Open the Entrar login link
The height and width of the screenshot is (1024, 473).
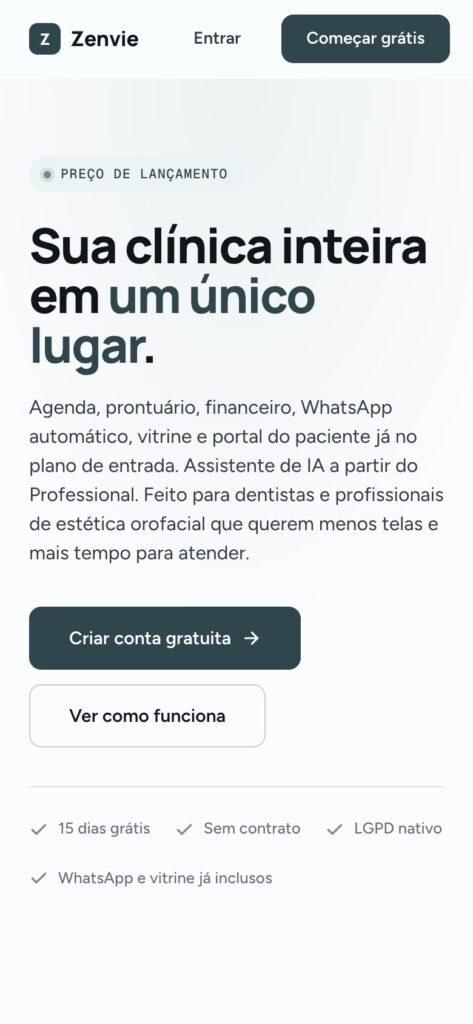point(217,39)
